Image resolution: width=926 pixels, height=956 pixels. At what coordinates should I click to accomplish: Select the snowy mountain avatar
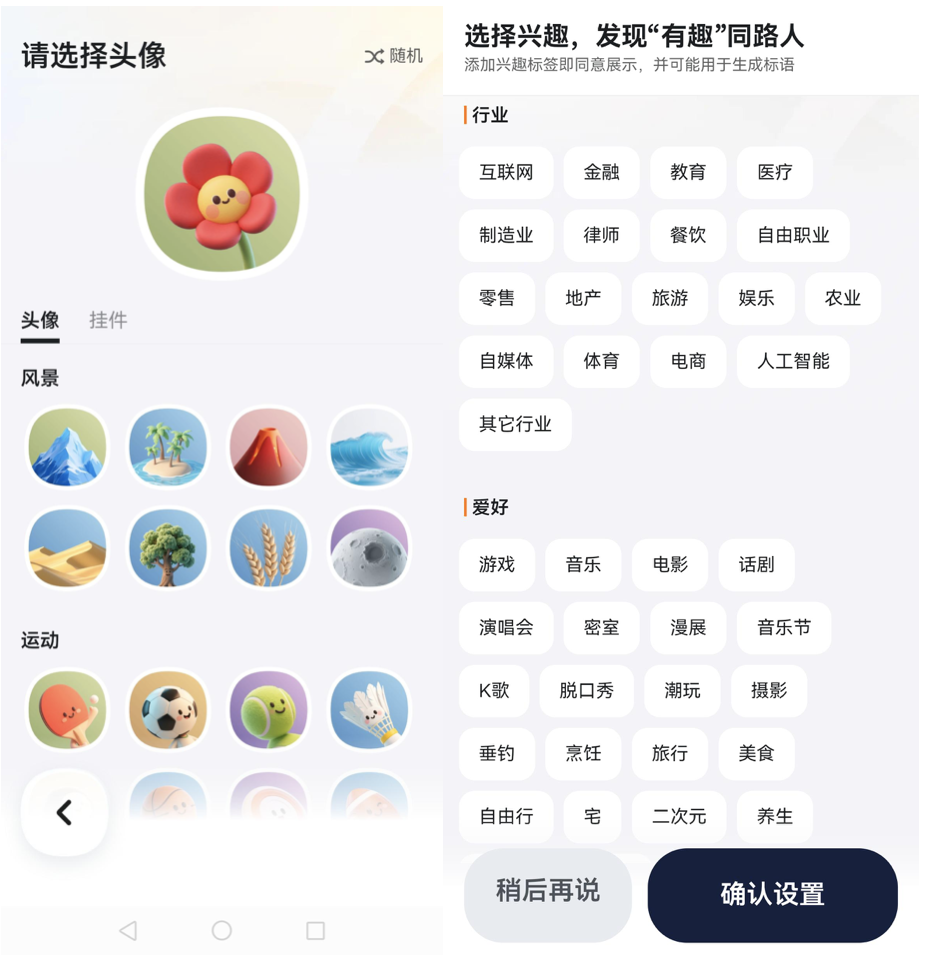[67, 446]
